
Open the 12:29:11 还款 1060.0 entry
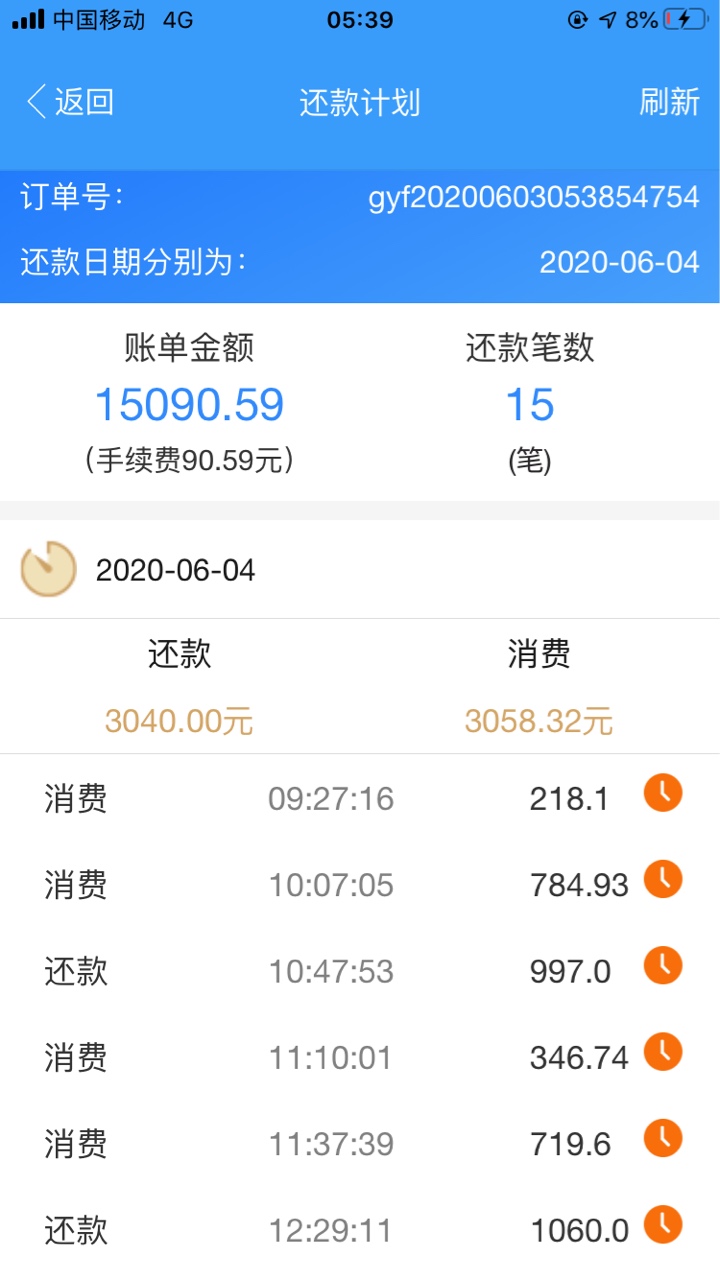click(360, 1228)
